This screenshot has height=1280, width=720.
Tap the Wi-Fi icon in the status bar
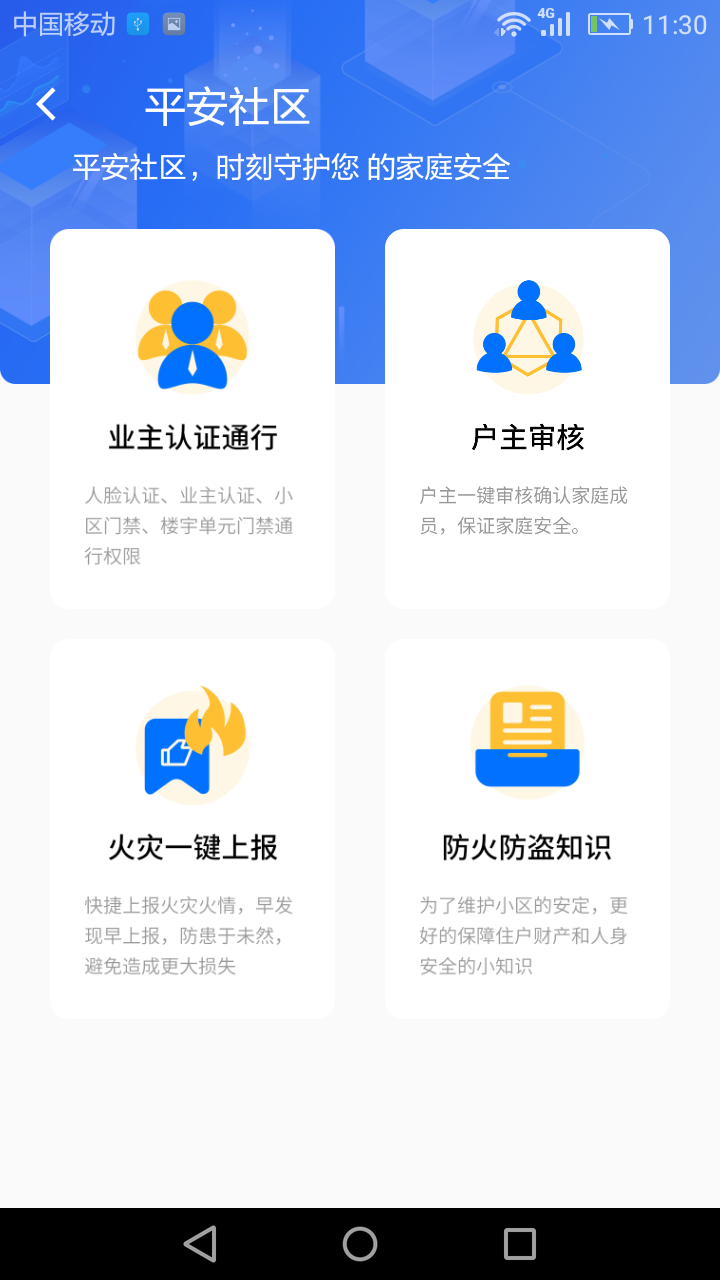click(x=512, y=22)
